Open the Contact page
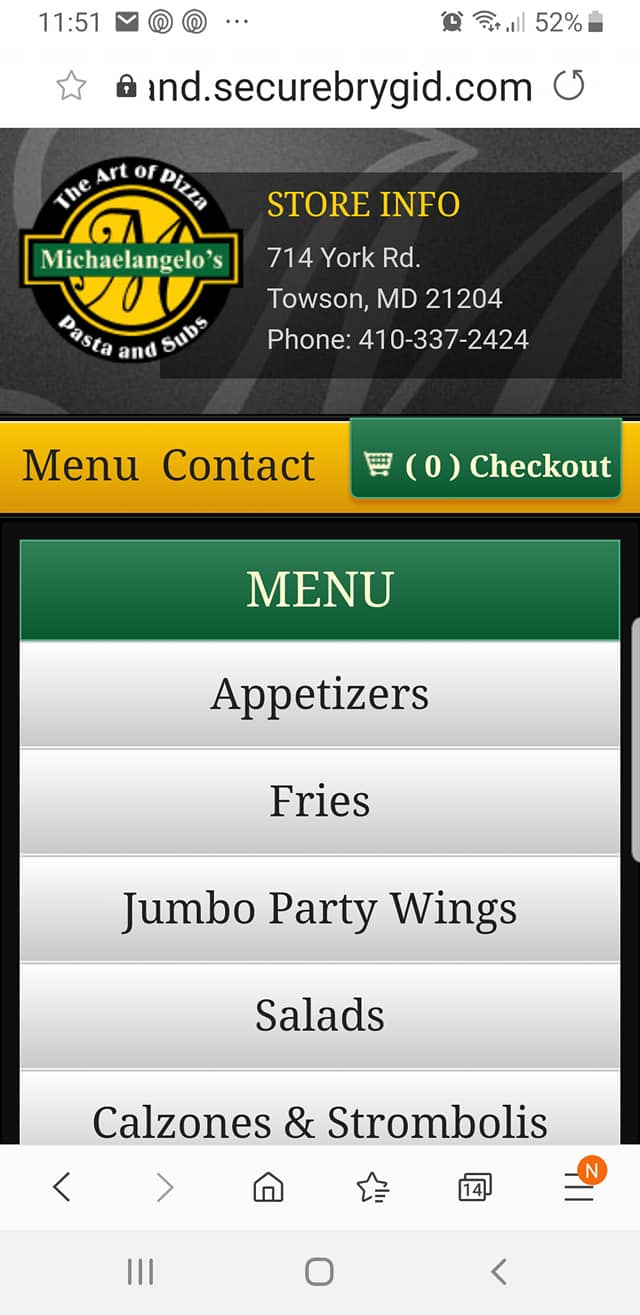Screen dimensions: 640x1315 238,466
